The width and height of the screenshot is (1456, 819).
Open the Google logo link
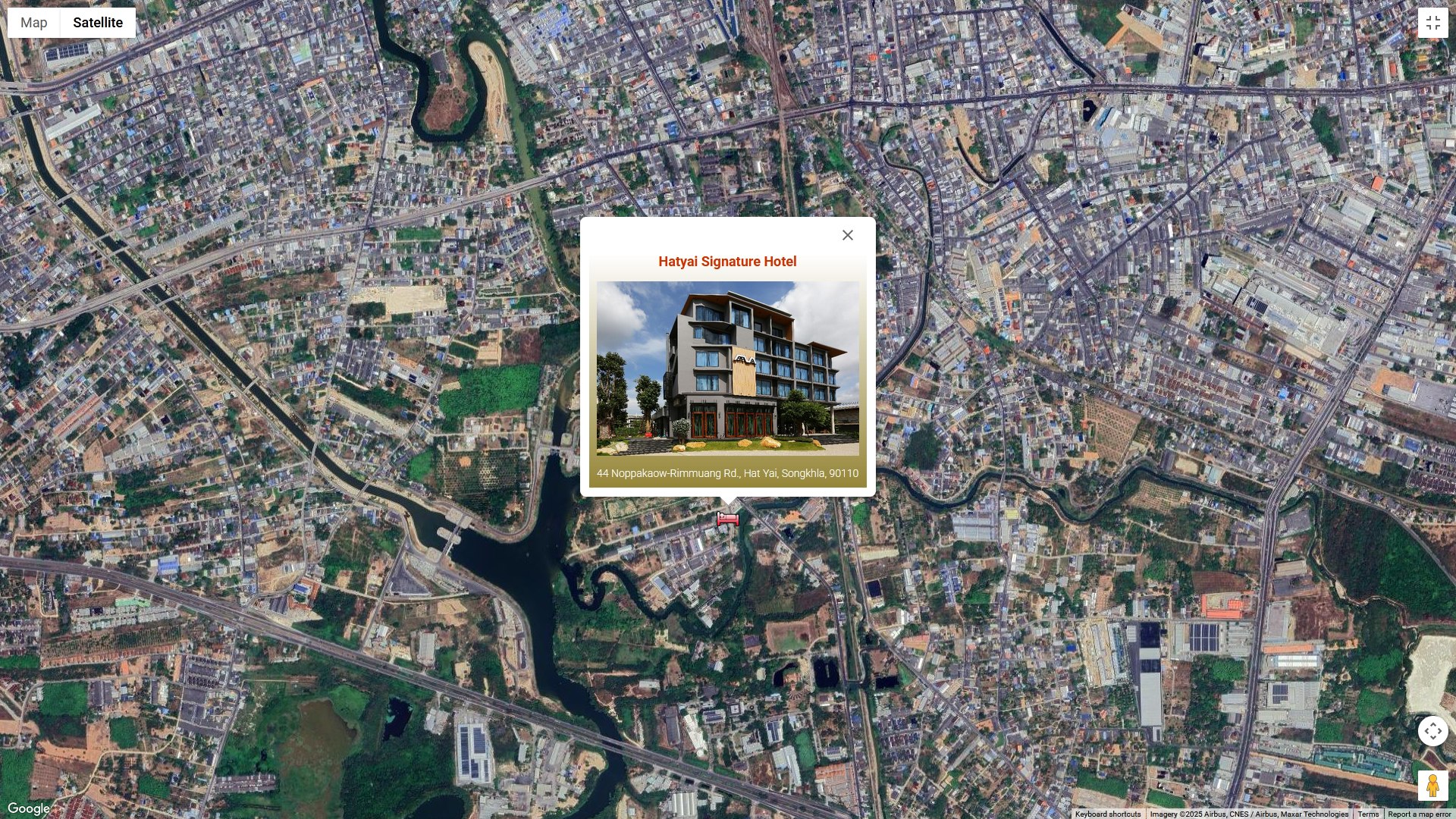tap(29, 808)
